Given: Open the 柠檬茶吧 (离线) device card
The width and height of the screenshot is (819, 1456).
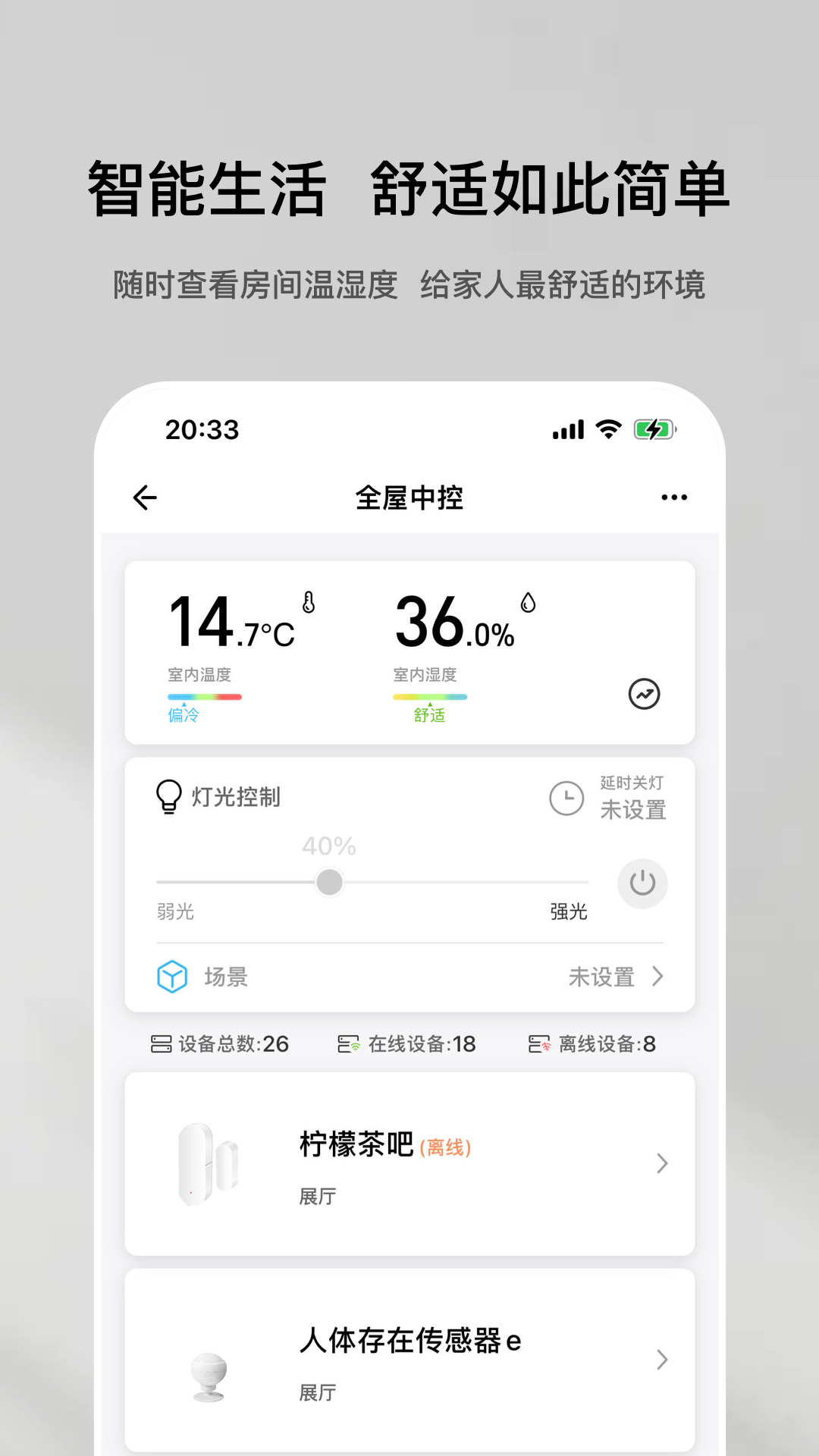Looking at the screenshot, I should click(409, 1163).
